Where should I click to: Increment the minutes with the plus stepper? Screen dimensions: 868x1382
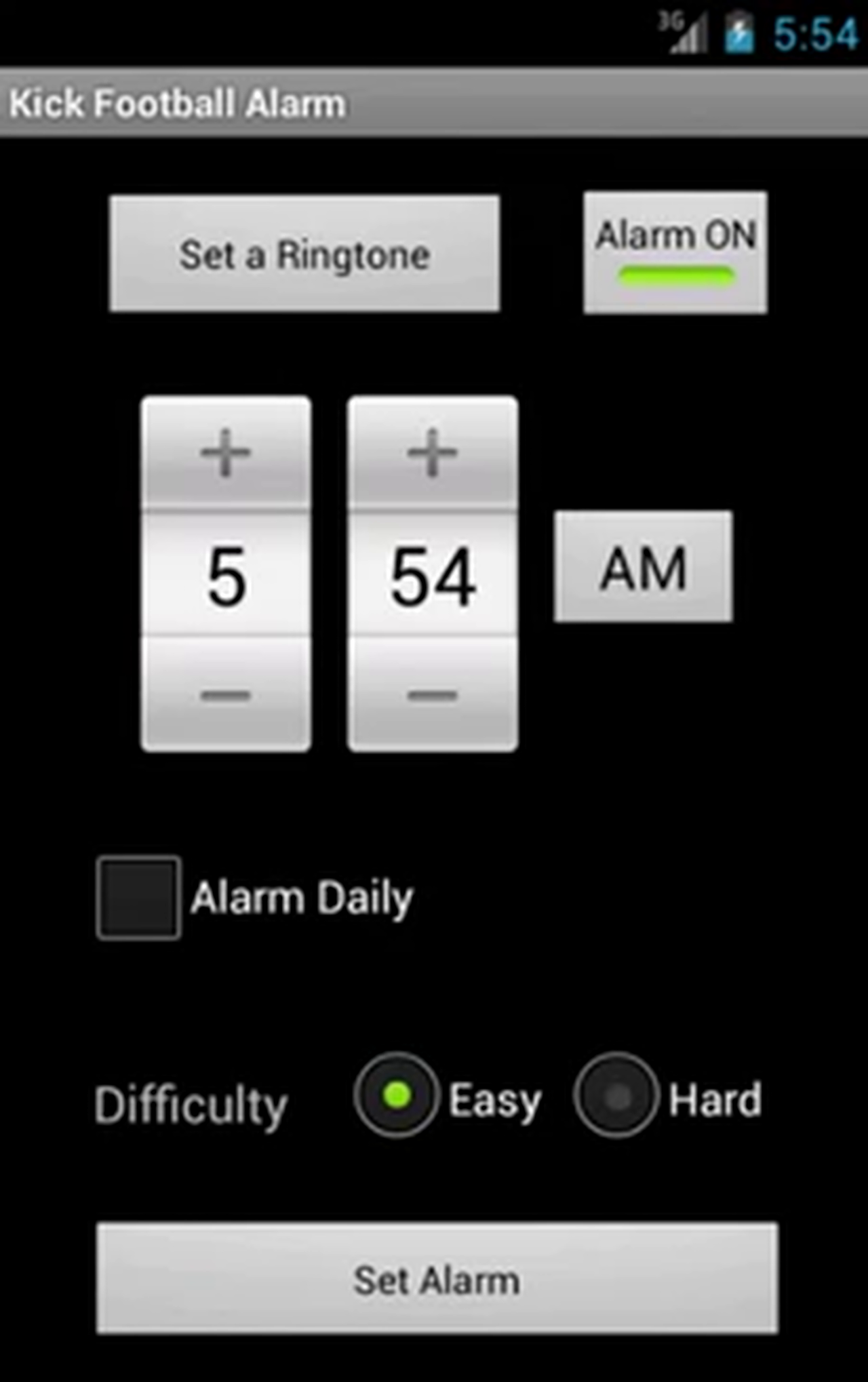coord(432,453)
